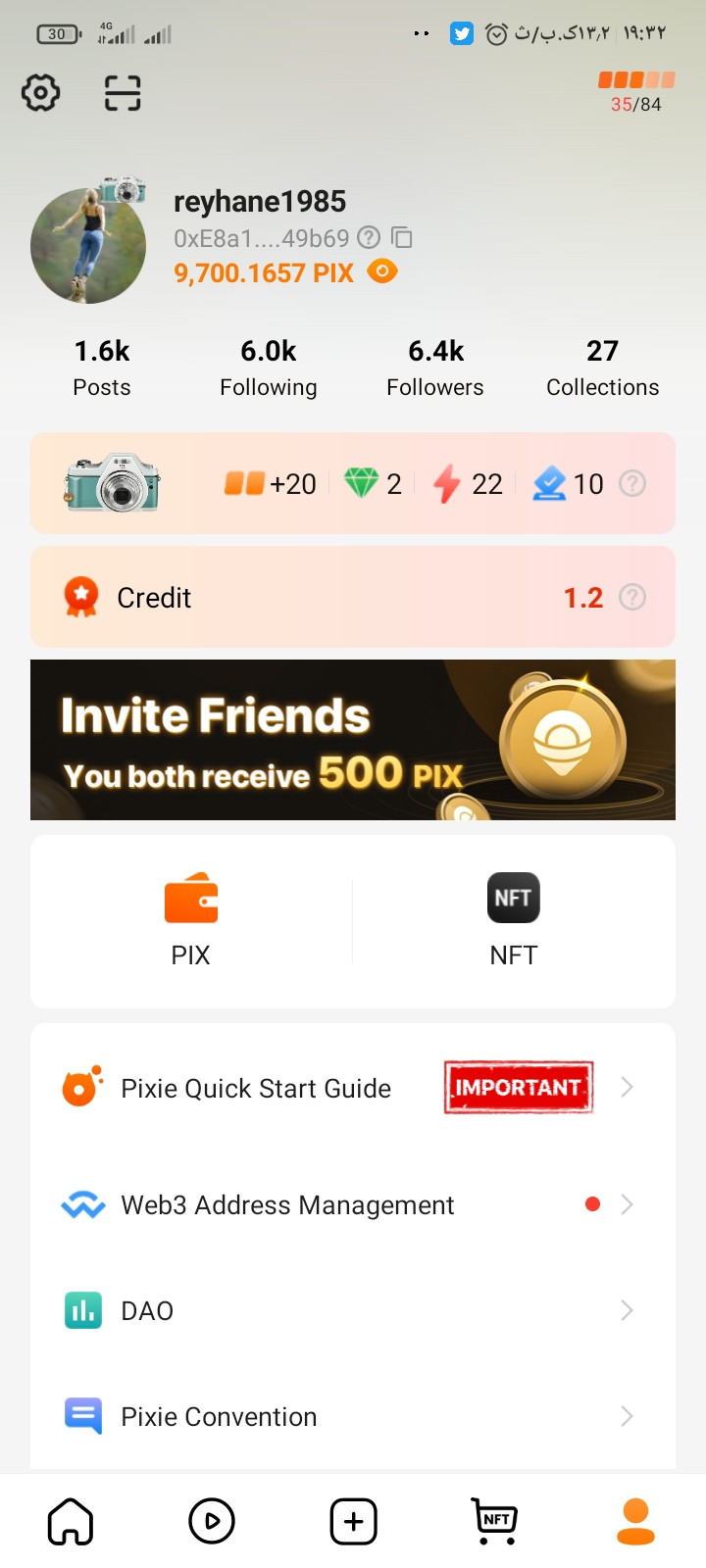Open the DAO row
This screenshot has height=1568, width=706.
(353, 1310)
